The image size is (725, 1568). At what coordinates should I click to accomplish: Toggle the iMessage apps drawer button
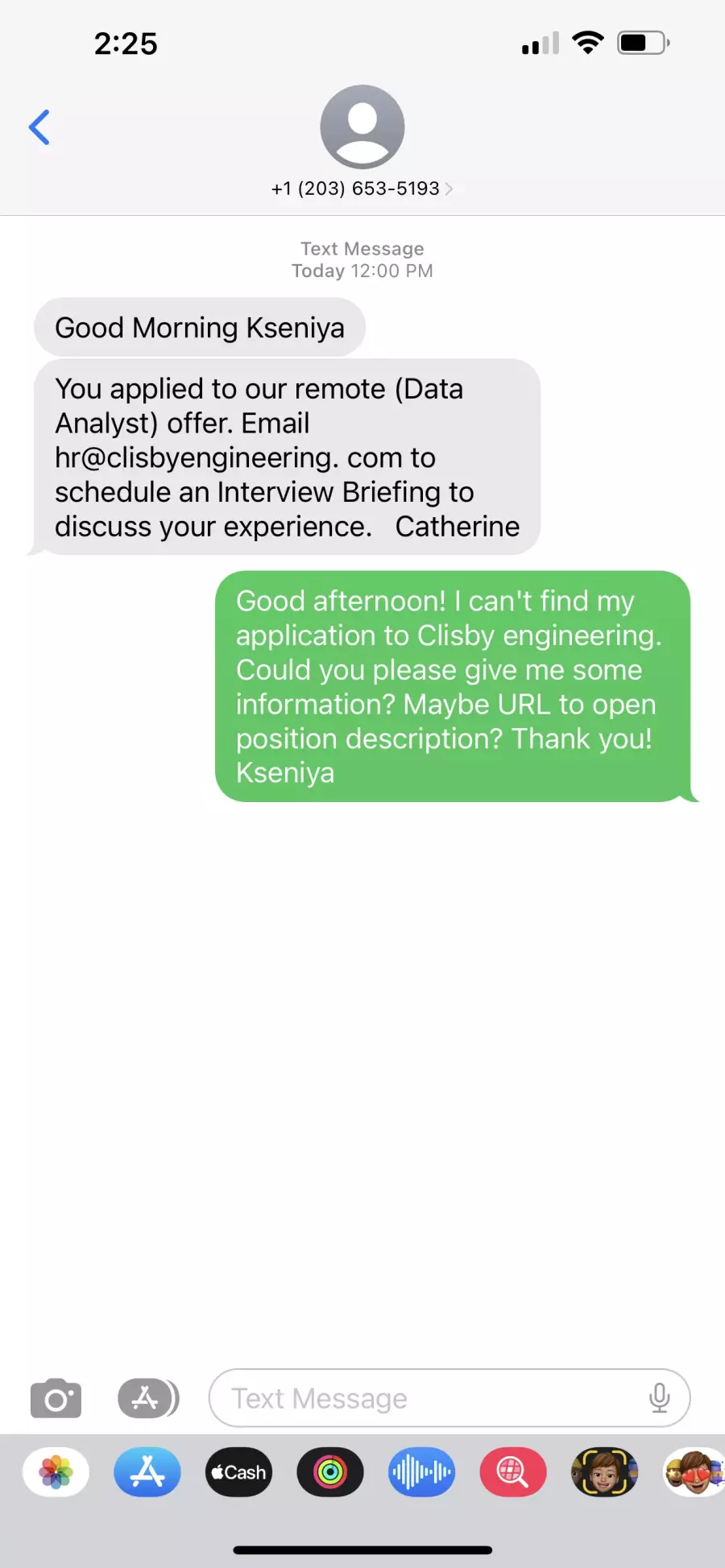click(x=148, y=1398)
